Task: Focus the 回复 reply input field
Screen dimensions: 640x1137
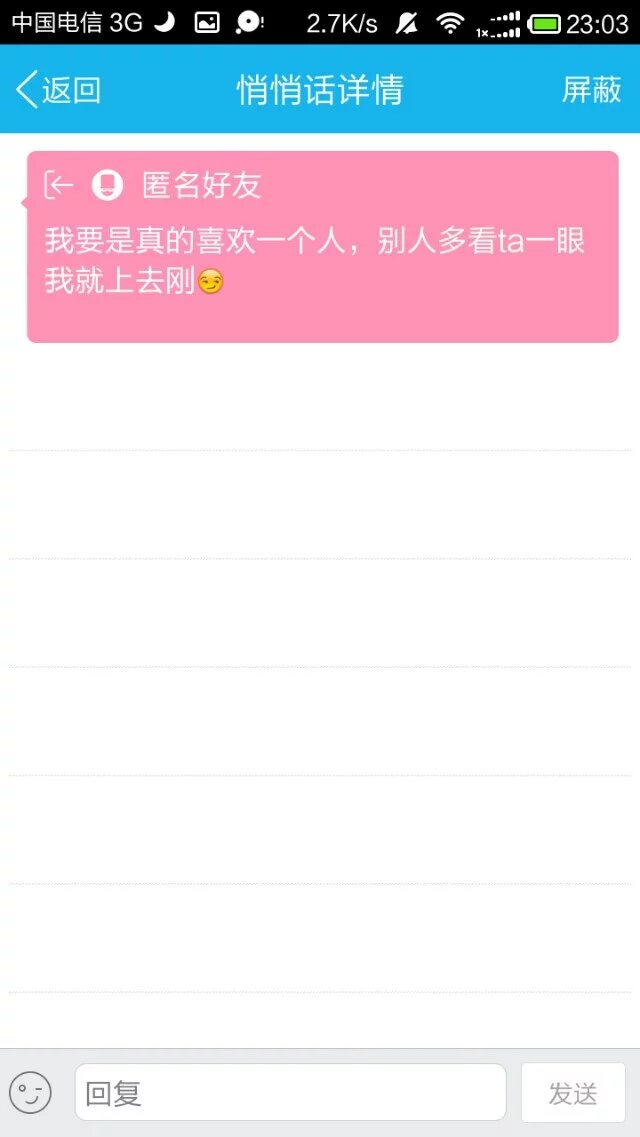Action: coord(290,1092)
